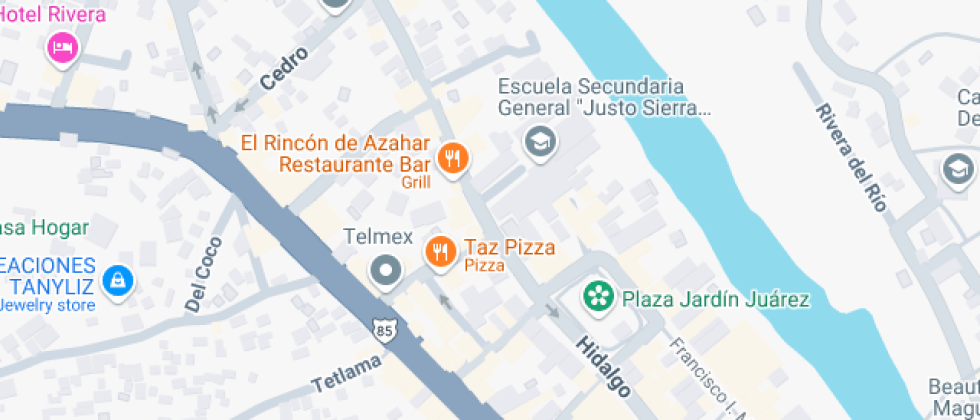
Task: Select Escuela Secundaria Justo Sierra school pin
Action: pyautogui.click(x=541, y=141)
